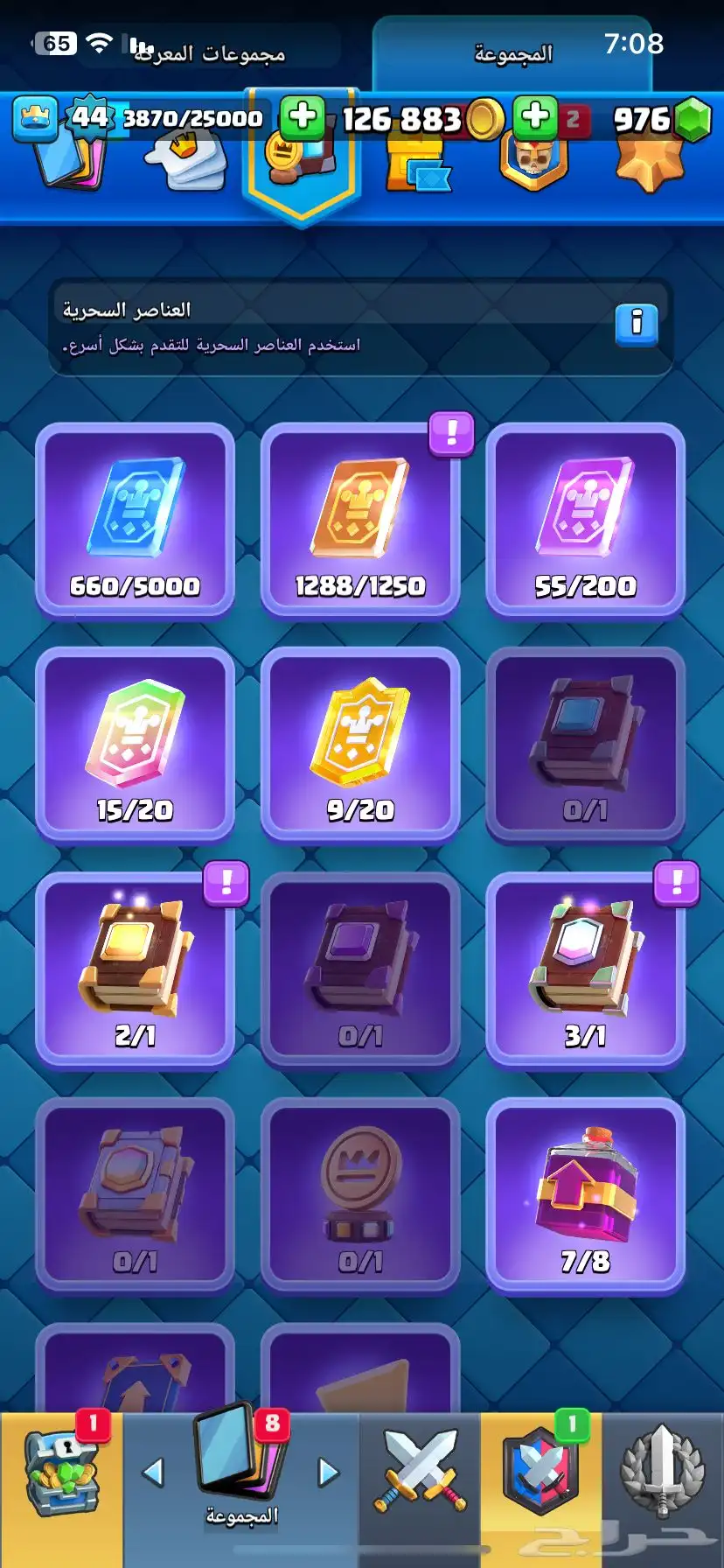
Task: Open the magic items info button
Action: [x=636, y=325]
